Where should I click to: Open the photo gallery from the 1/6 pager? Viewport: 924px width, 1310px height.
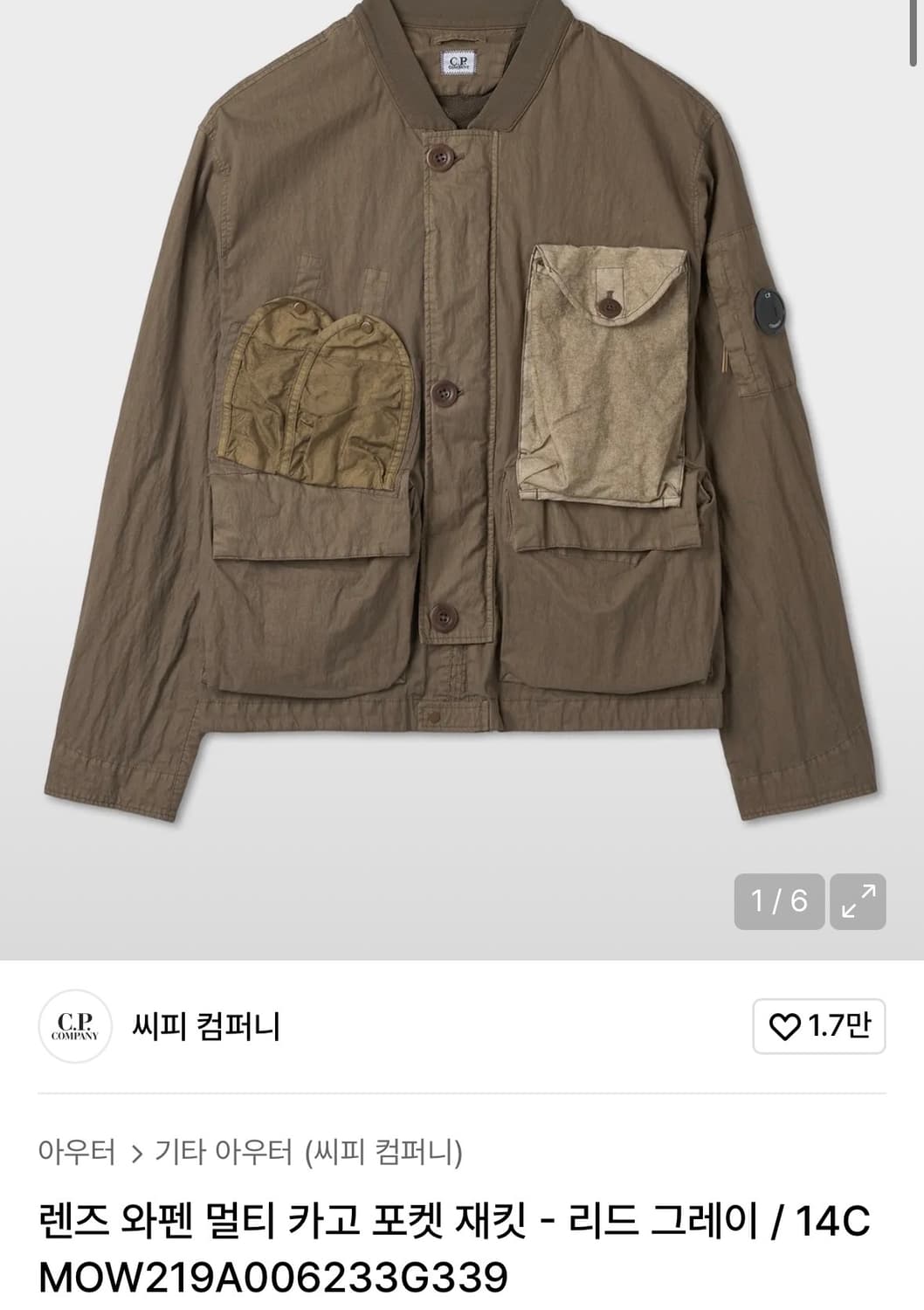[x=780, y=897]
